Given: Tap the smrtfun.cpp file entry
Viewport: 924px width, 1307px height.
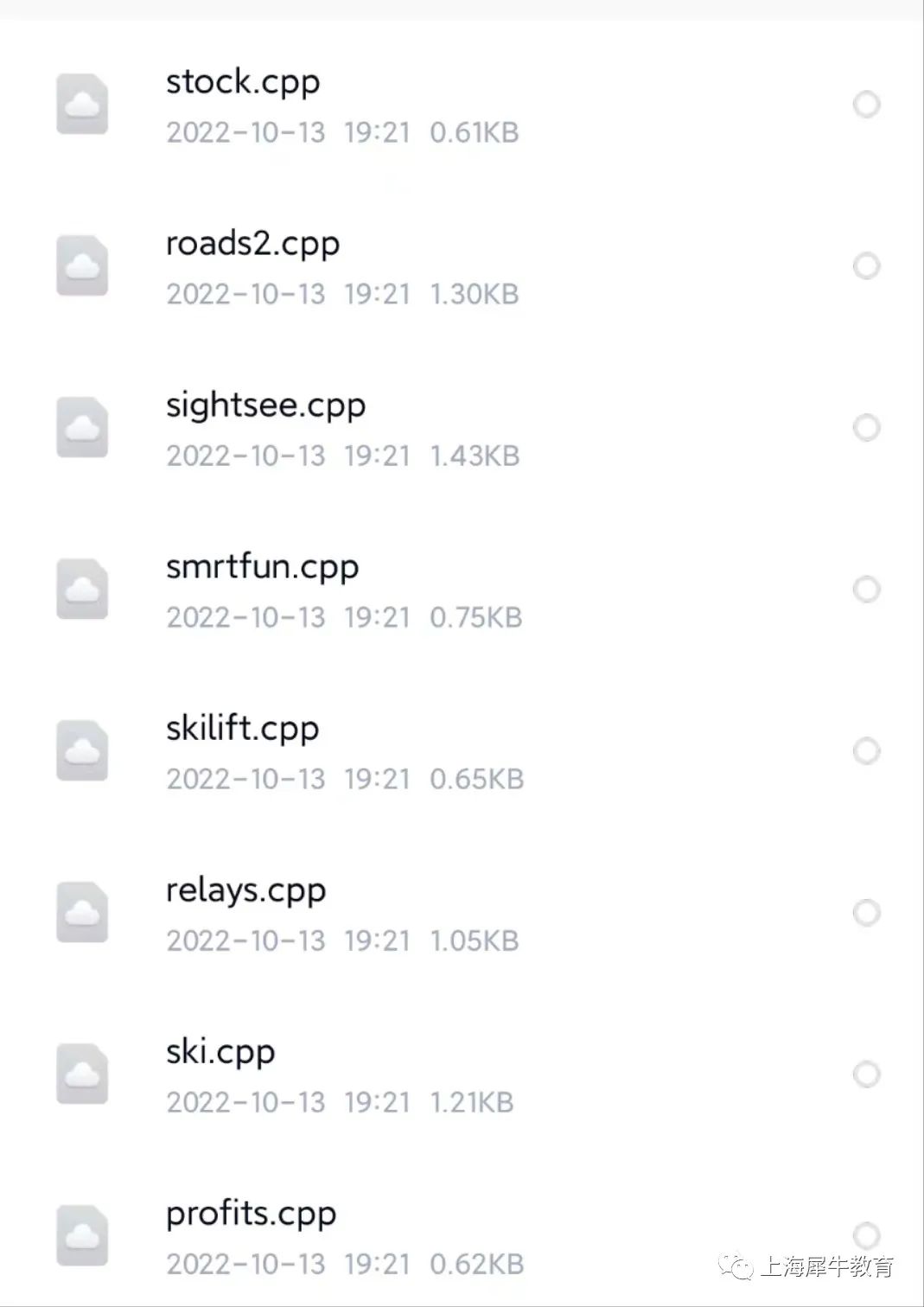Looking at the screenshot, I should (x=262, y=568).
